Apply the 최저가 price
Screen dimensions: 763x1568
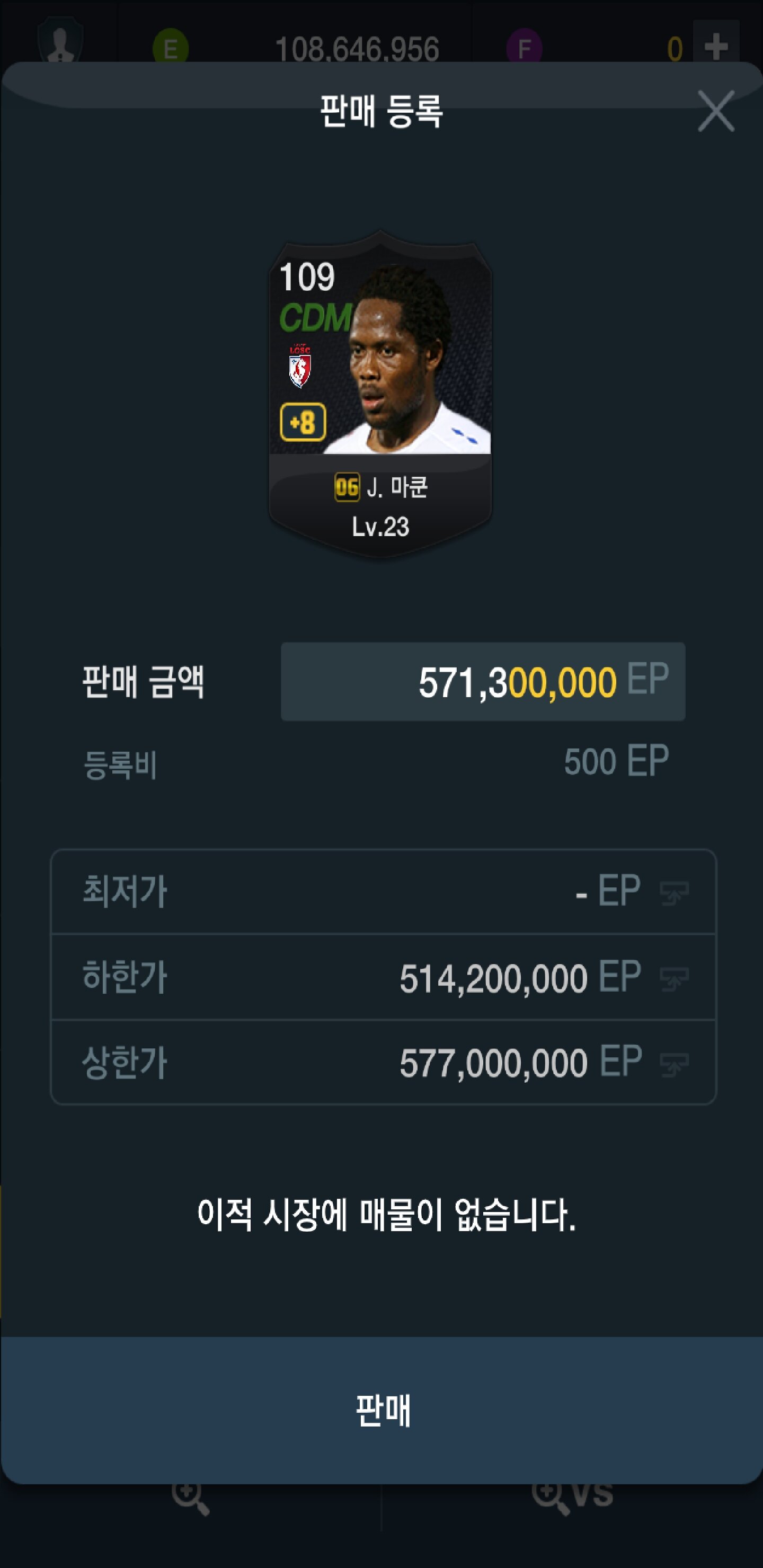(674, 893)
